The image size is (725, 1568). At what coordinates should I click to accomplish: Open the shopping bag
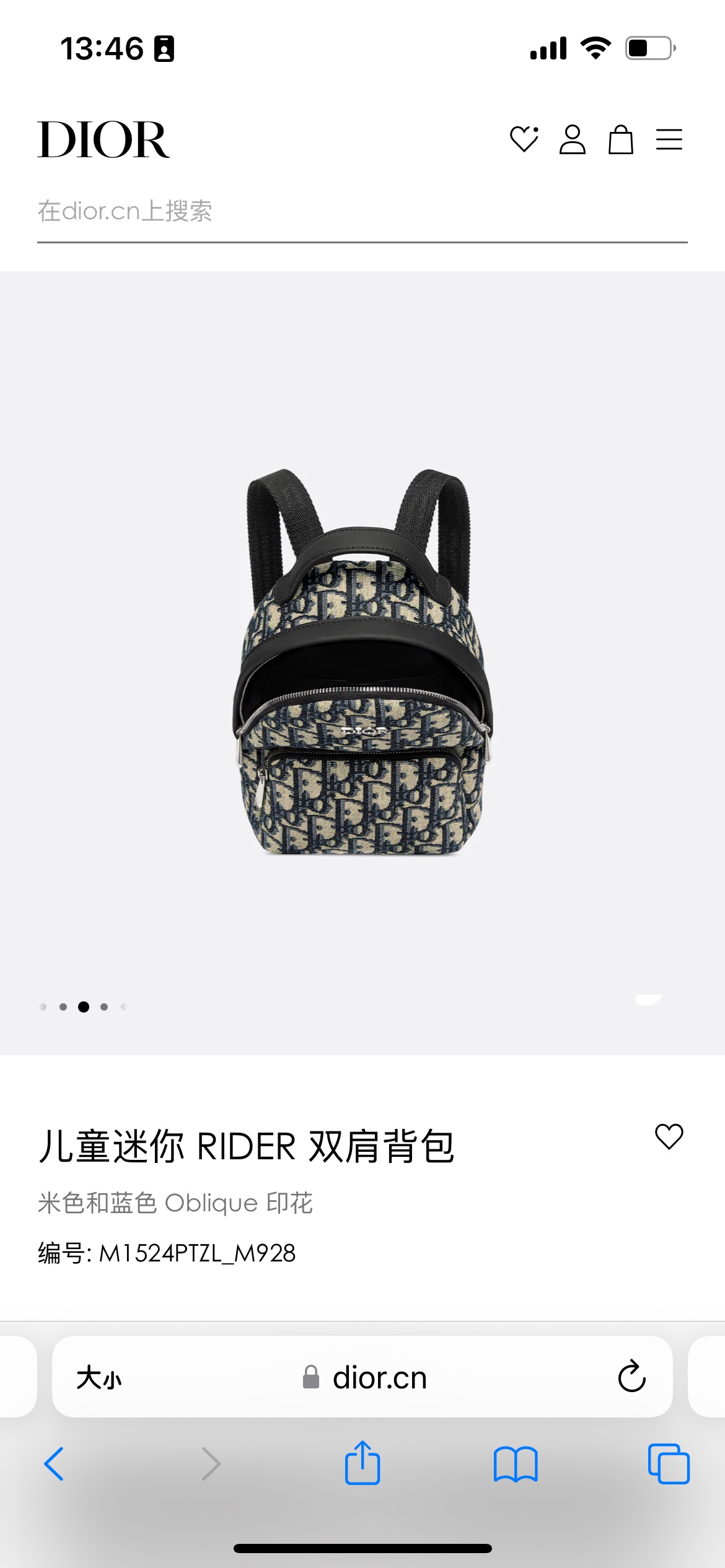(x=620, y=139)
